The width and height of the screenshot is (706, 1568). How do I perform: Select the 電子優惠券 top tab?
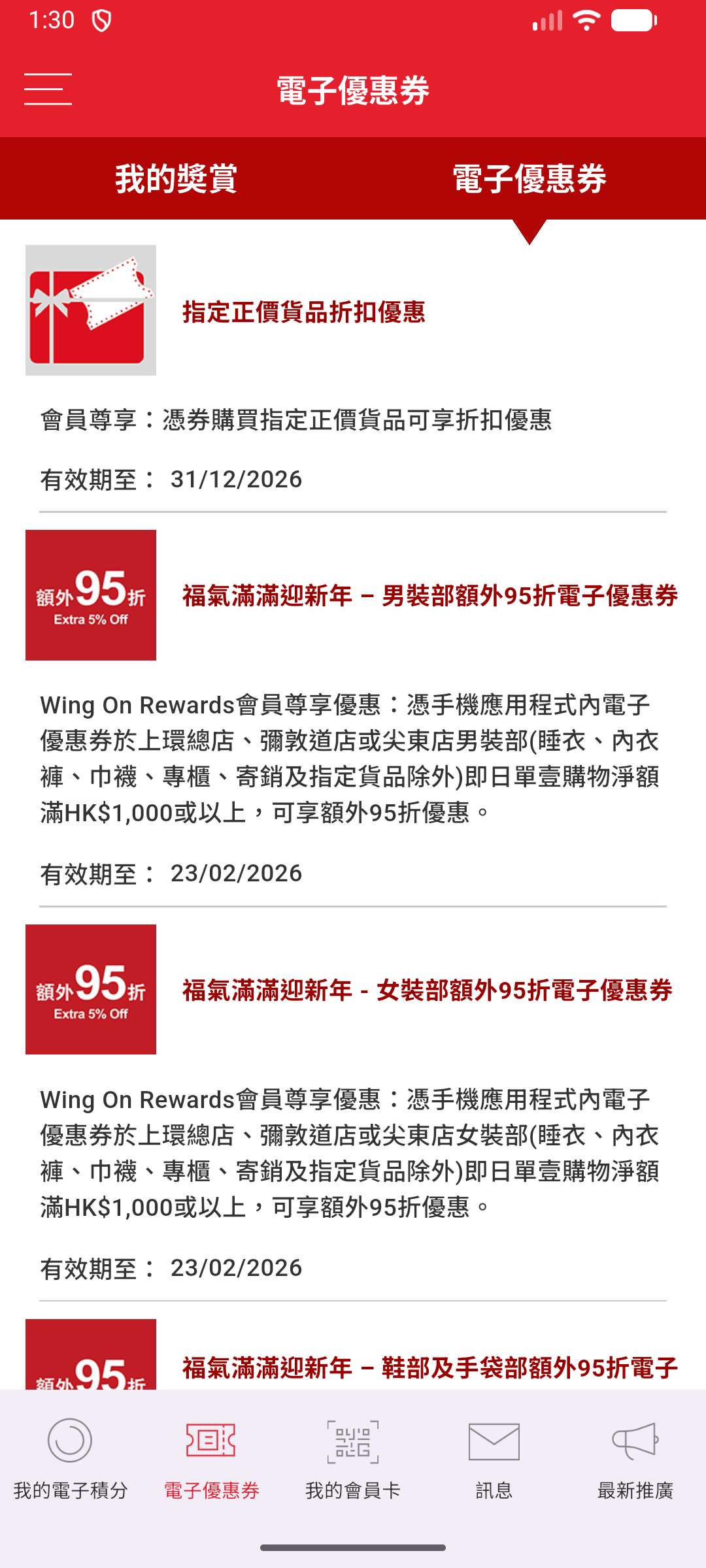[x=529, y=178]
